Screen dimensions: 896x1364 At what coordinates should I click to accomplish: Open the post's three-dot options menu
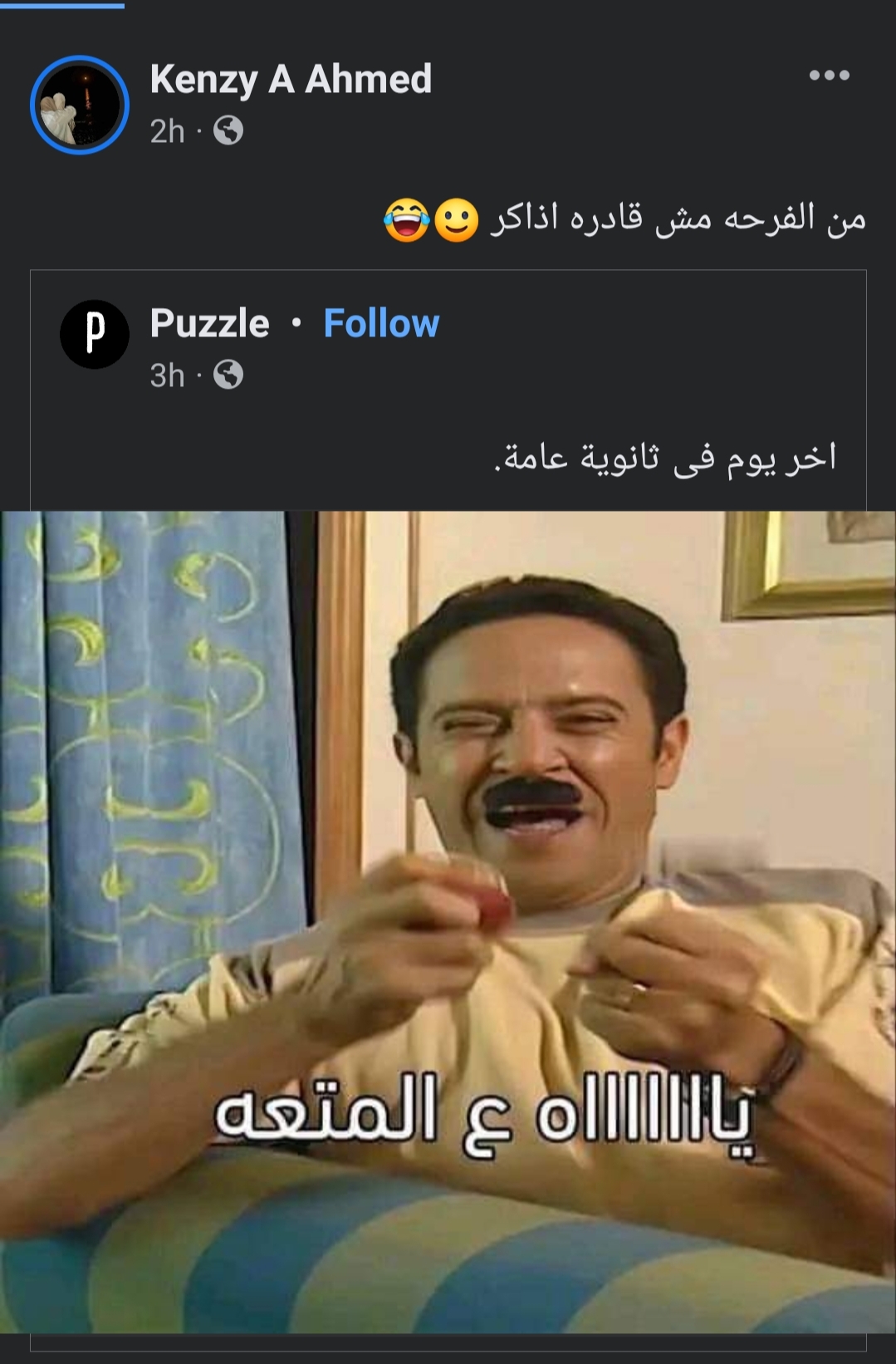click(x=829, y=76)
